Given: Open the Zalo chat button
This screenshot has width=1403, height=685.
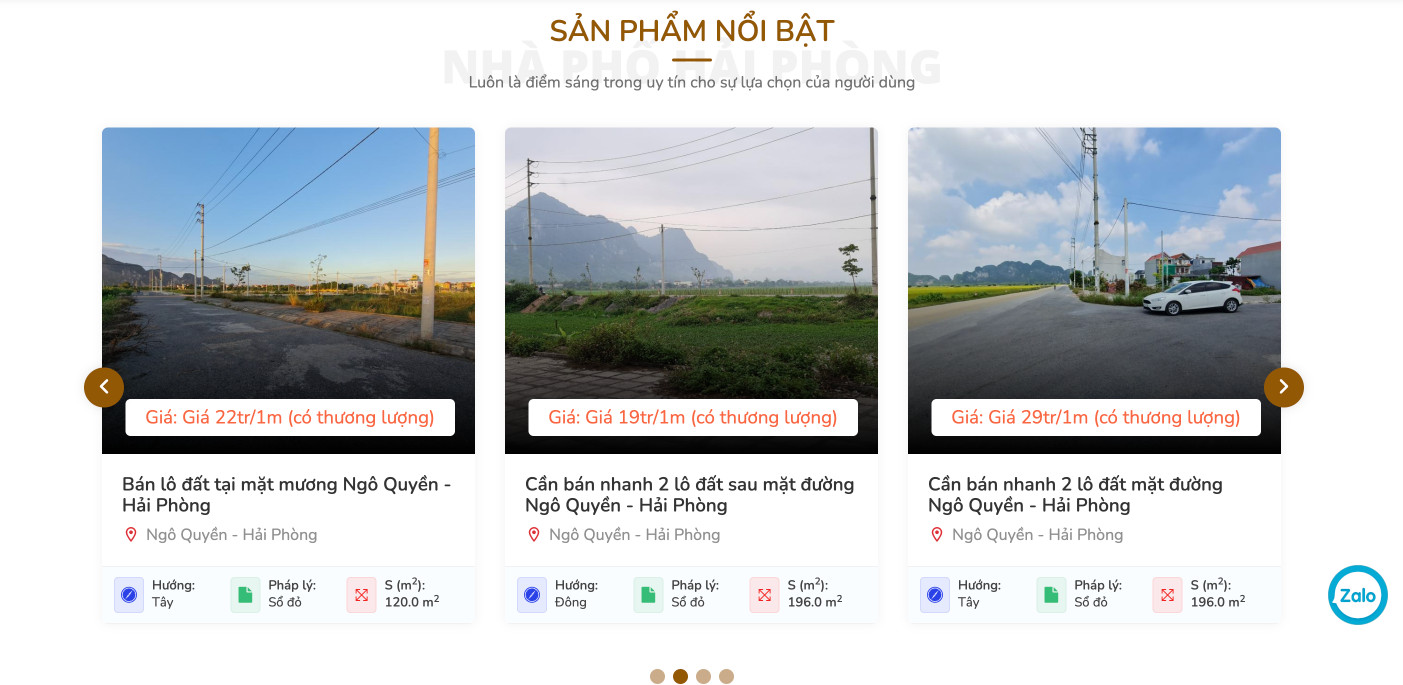Looking at the screenshot, I should [1357, 595].
